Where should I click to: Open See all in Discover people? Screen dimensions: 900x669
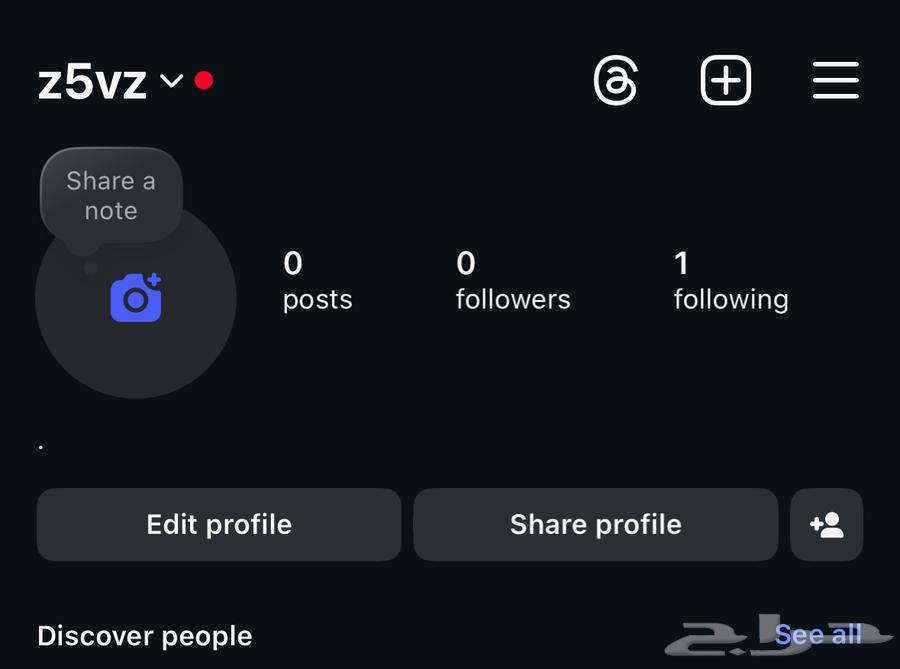tap(817, 635)
